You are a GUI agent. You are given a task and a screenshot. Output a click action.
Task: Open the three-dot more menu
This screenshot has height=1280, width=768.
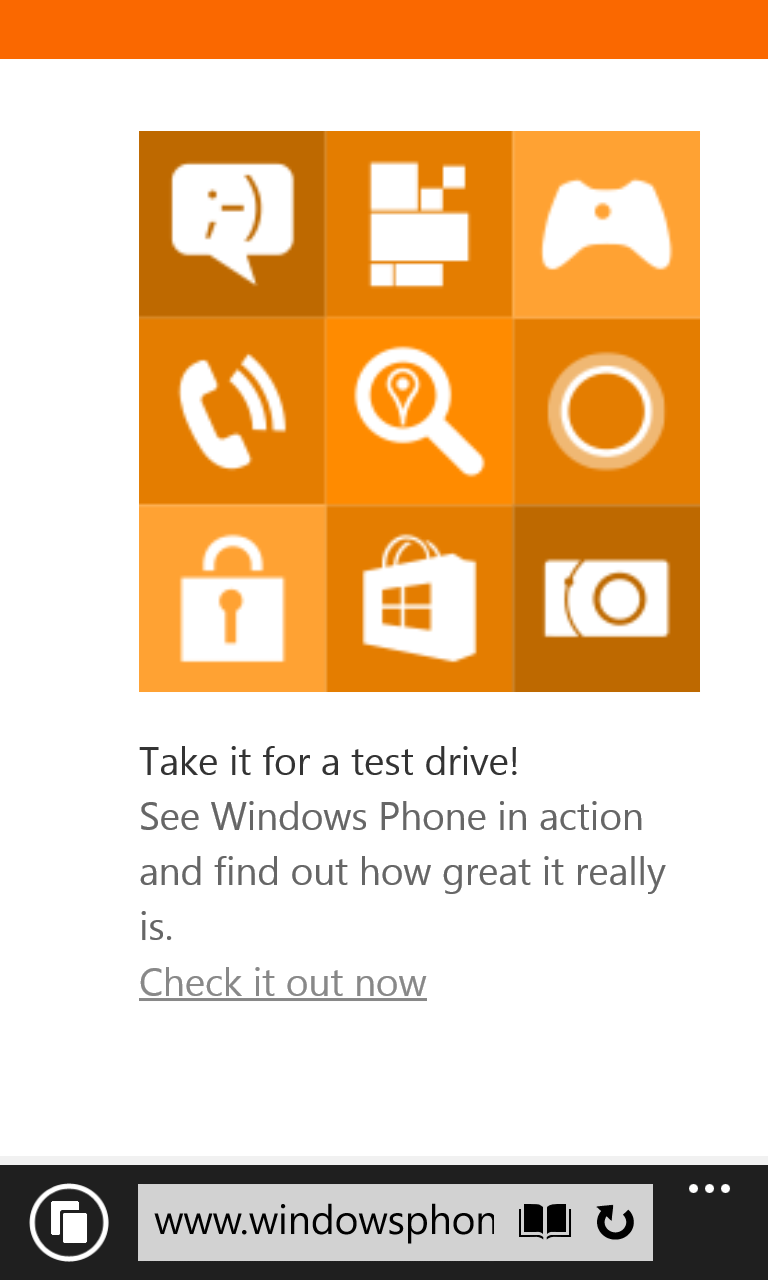pos(710,1189)
